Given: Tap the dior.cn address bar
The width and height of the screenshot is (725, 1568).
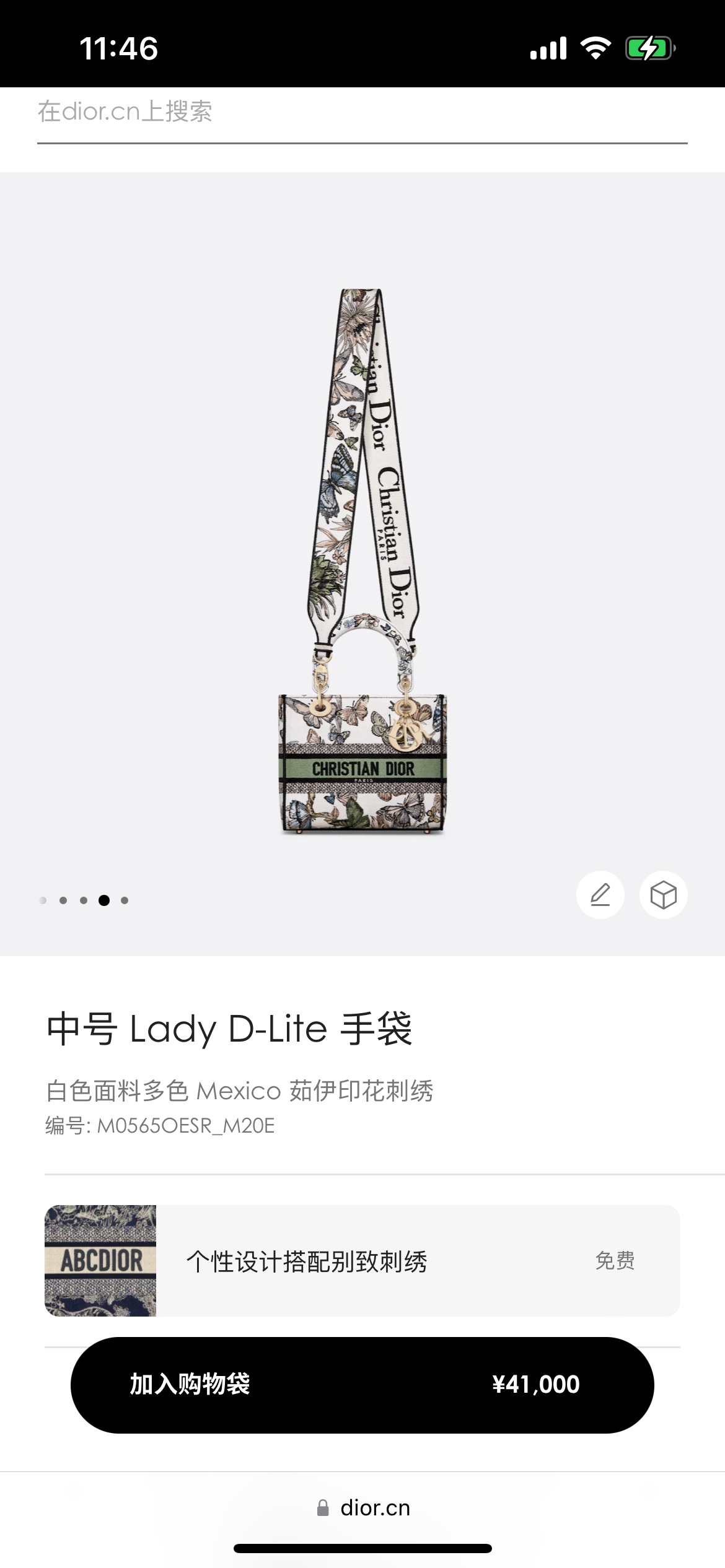Looking at the screenshot, I should coord(364,1508).
